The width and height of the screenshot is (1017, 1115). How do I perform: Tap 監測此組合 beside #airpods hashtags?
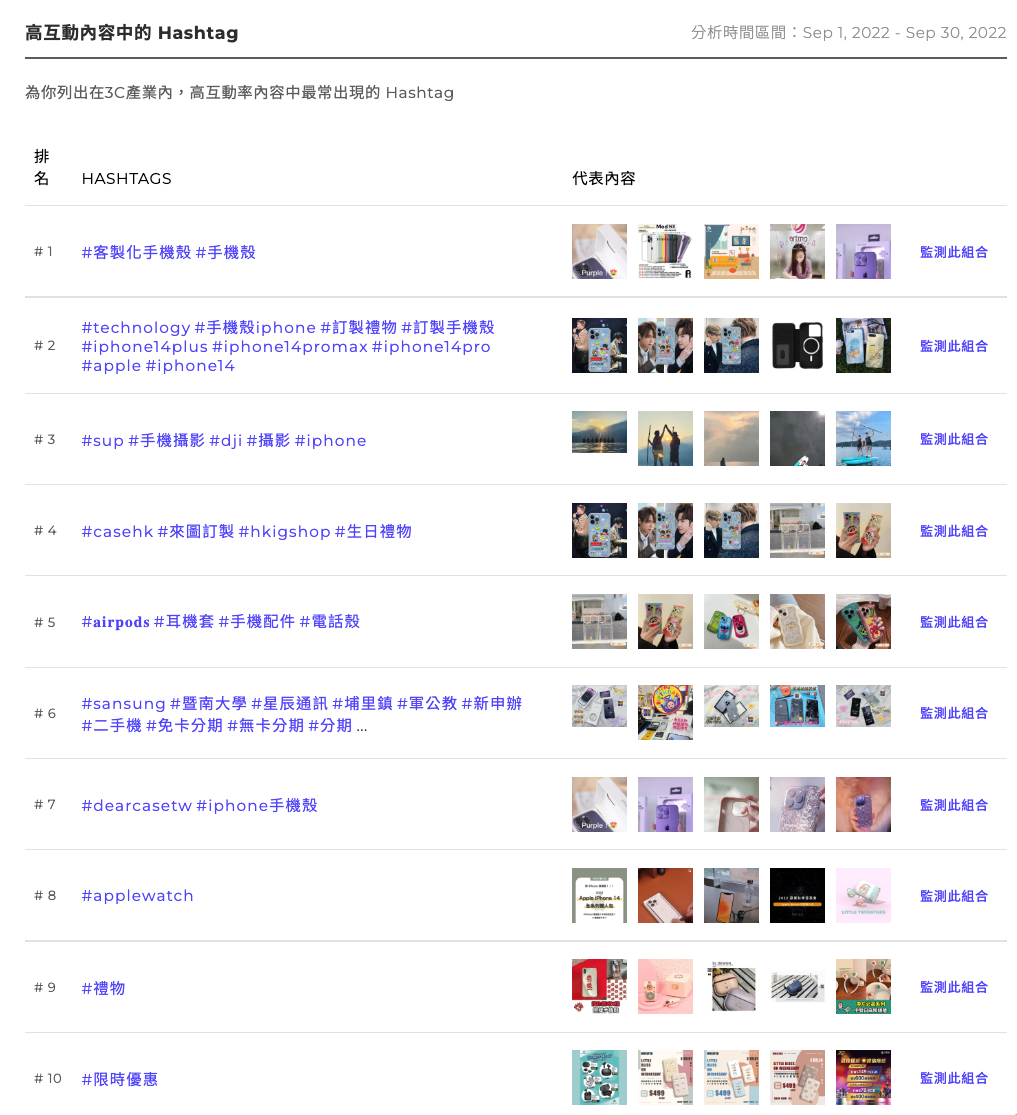[x=954, y=622]
